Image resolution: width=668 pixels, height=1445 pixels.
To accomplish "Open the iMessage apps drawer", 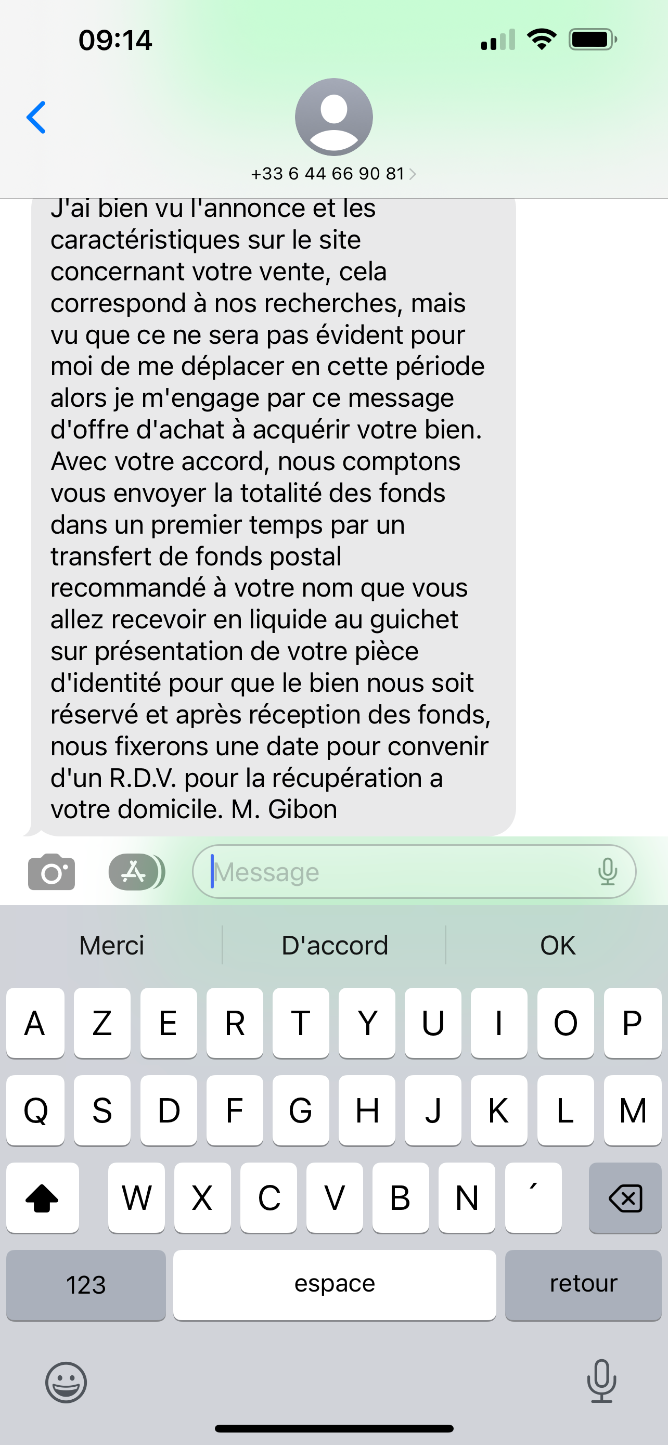I will 135,872.
